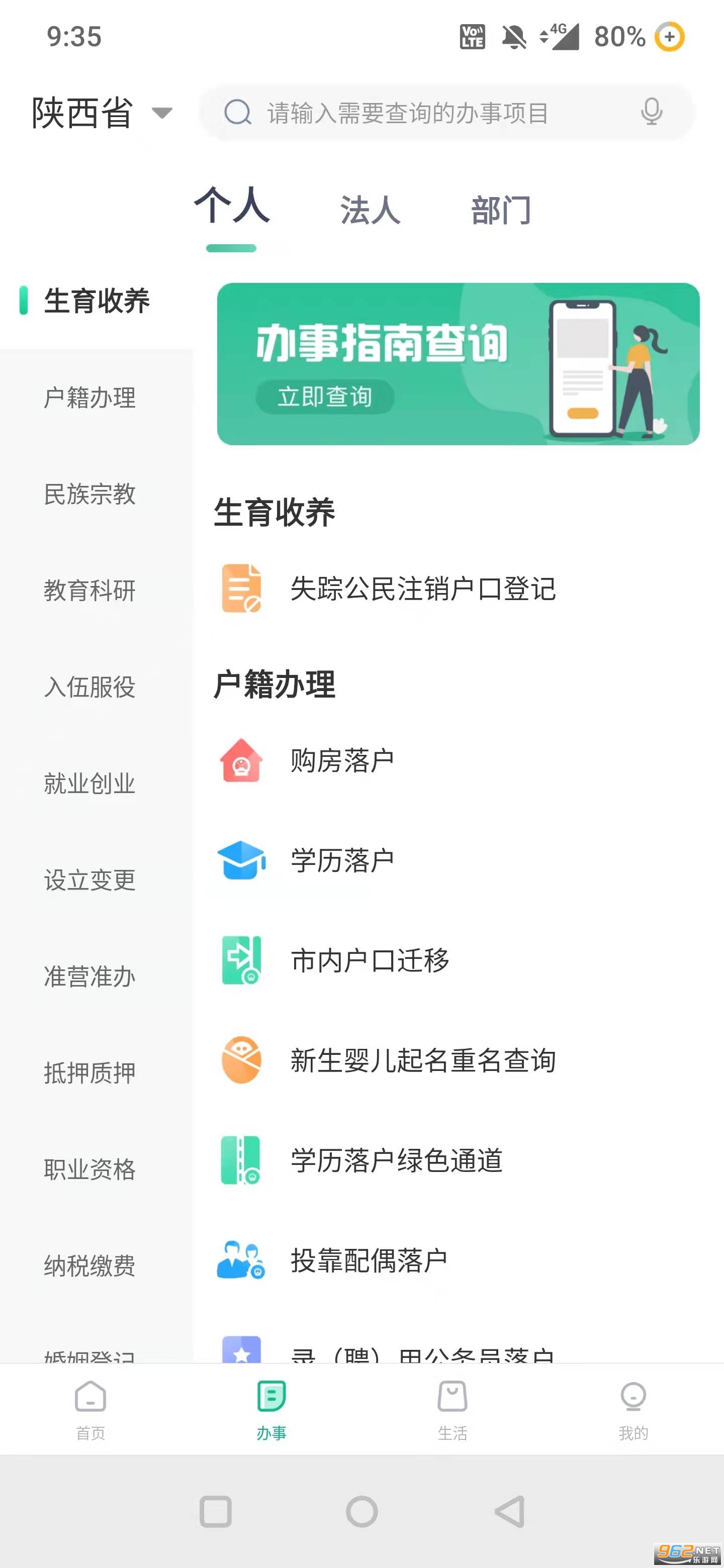Tap the system back button
Image resolution: width=724 pixels, height=1568 pixels.
510,1511
